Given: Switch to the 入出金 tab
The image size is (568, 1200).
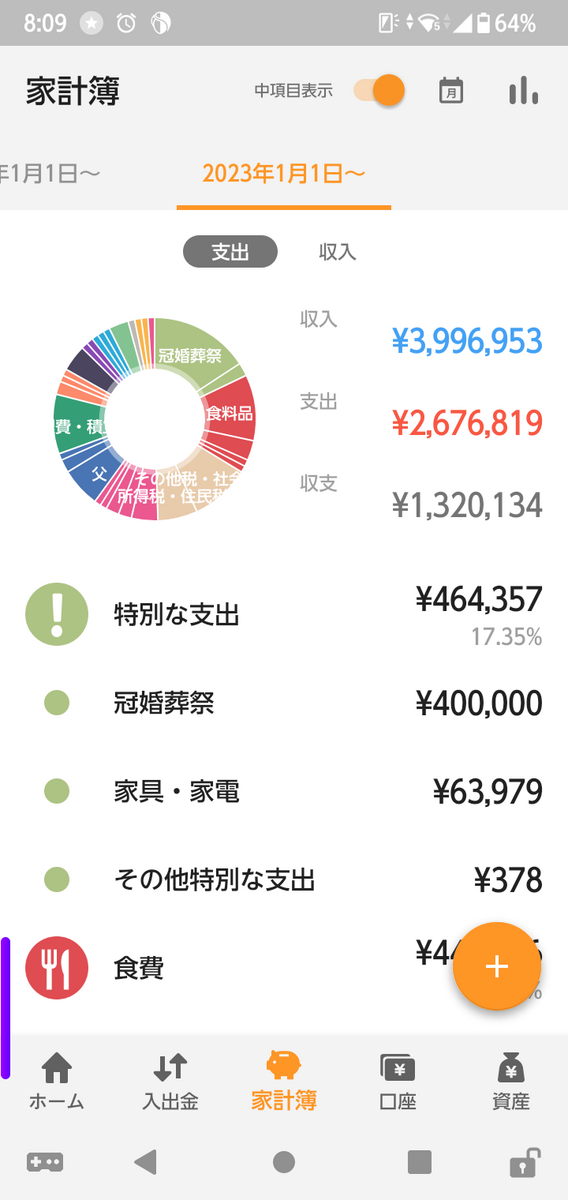Looking at the screenshot, I should 170,1082.
